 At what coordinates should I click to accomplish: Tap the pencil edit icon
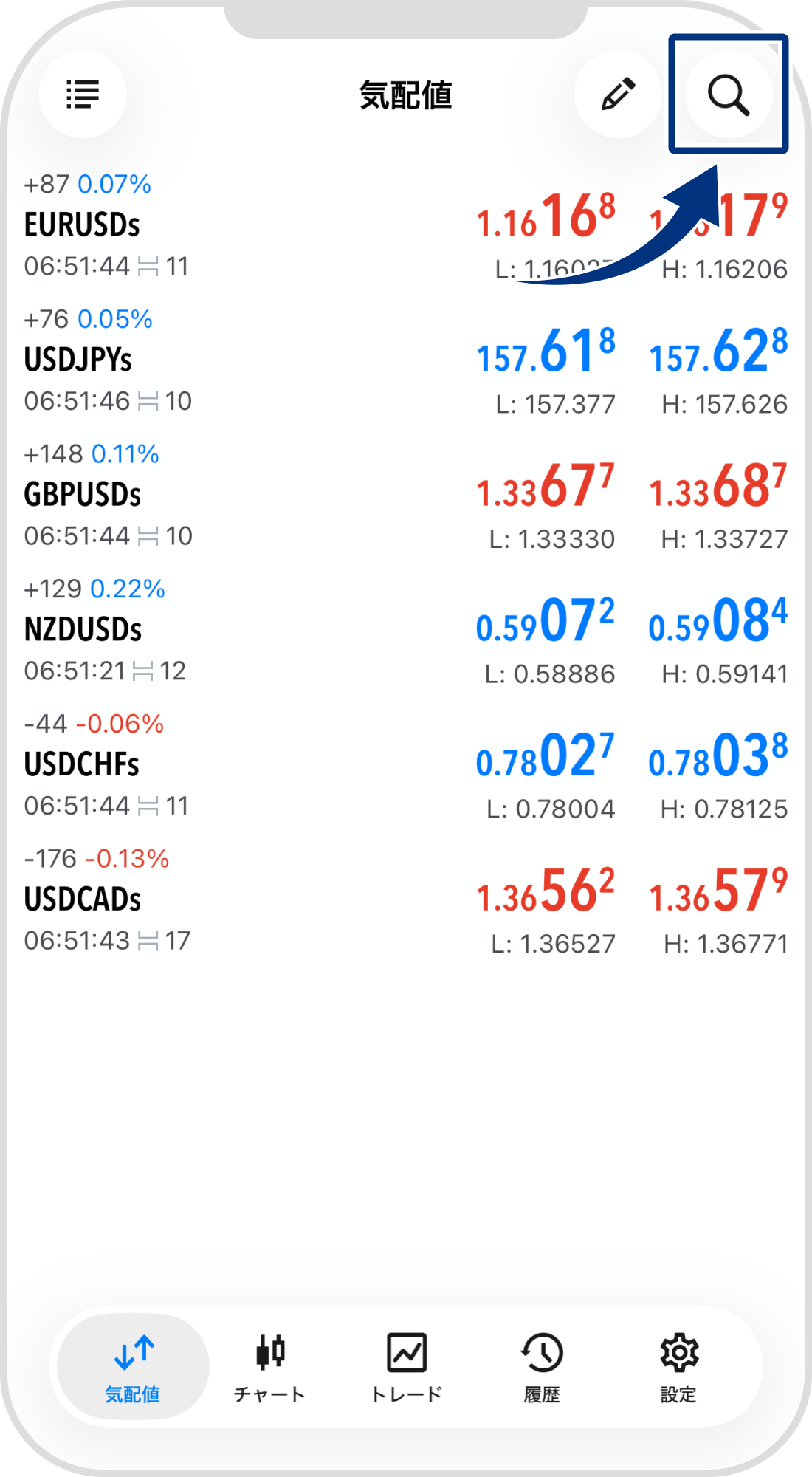618,95
